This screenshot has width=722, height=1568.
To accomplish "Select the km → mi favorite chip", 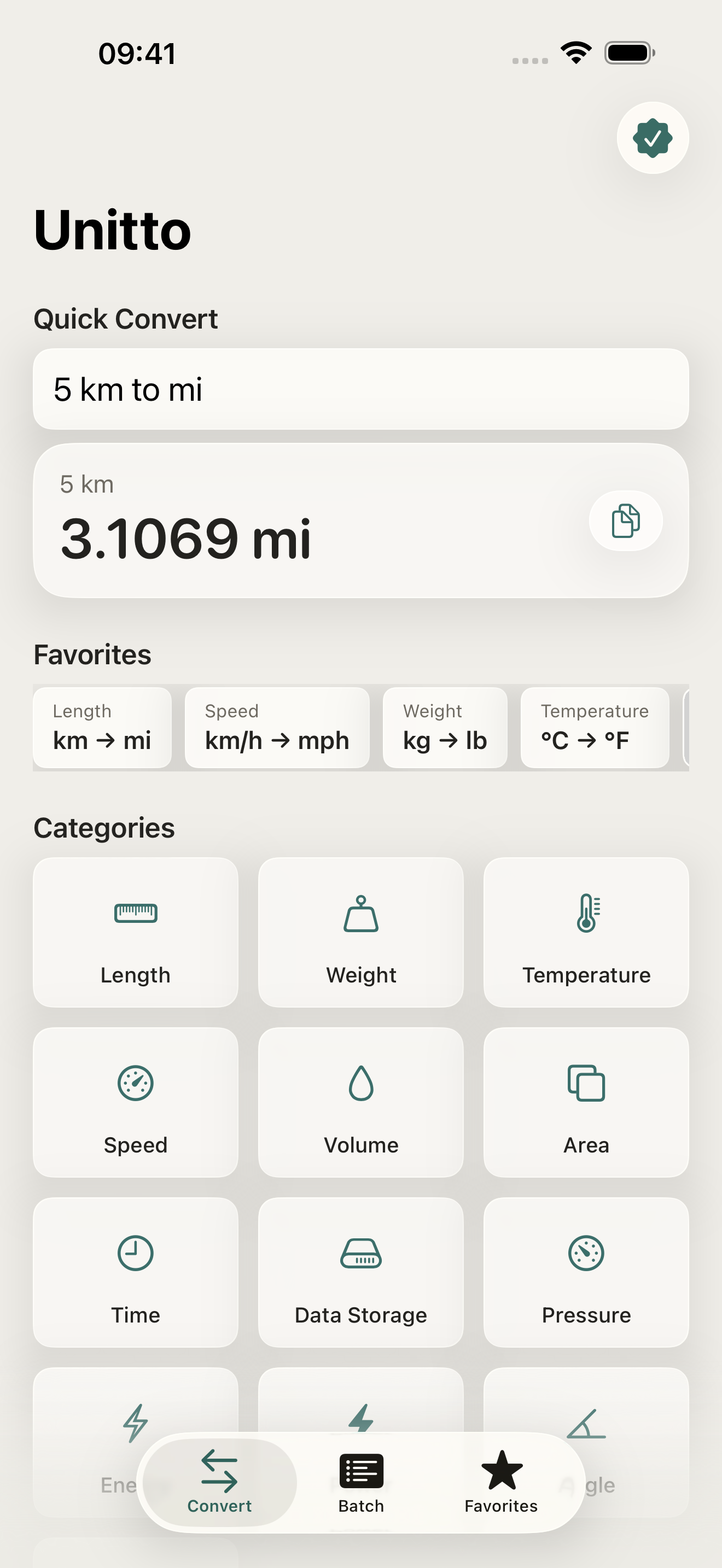I will (102, 727).
